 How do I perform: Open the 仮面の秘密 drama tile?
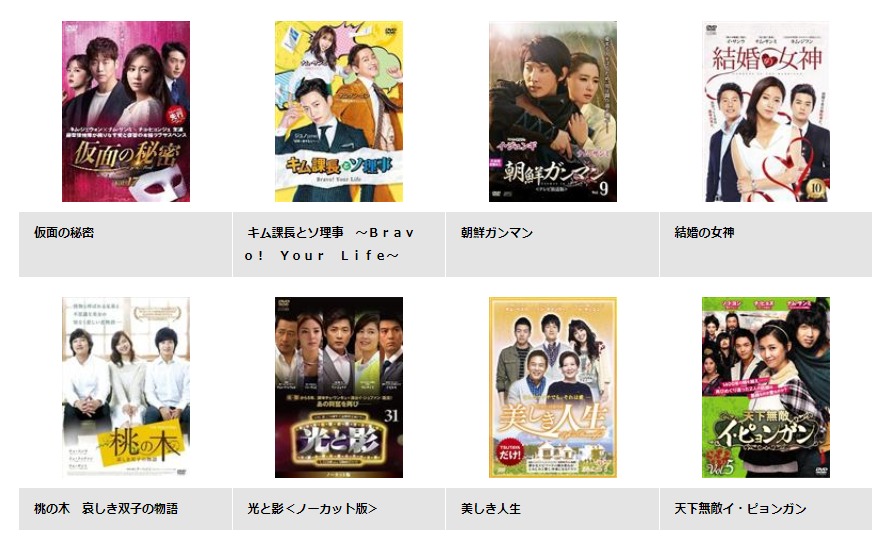click(126, 112)
